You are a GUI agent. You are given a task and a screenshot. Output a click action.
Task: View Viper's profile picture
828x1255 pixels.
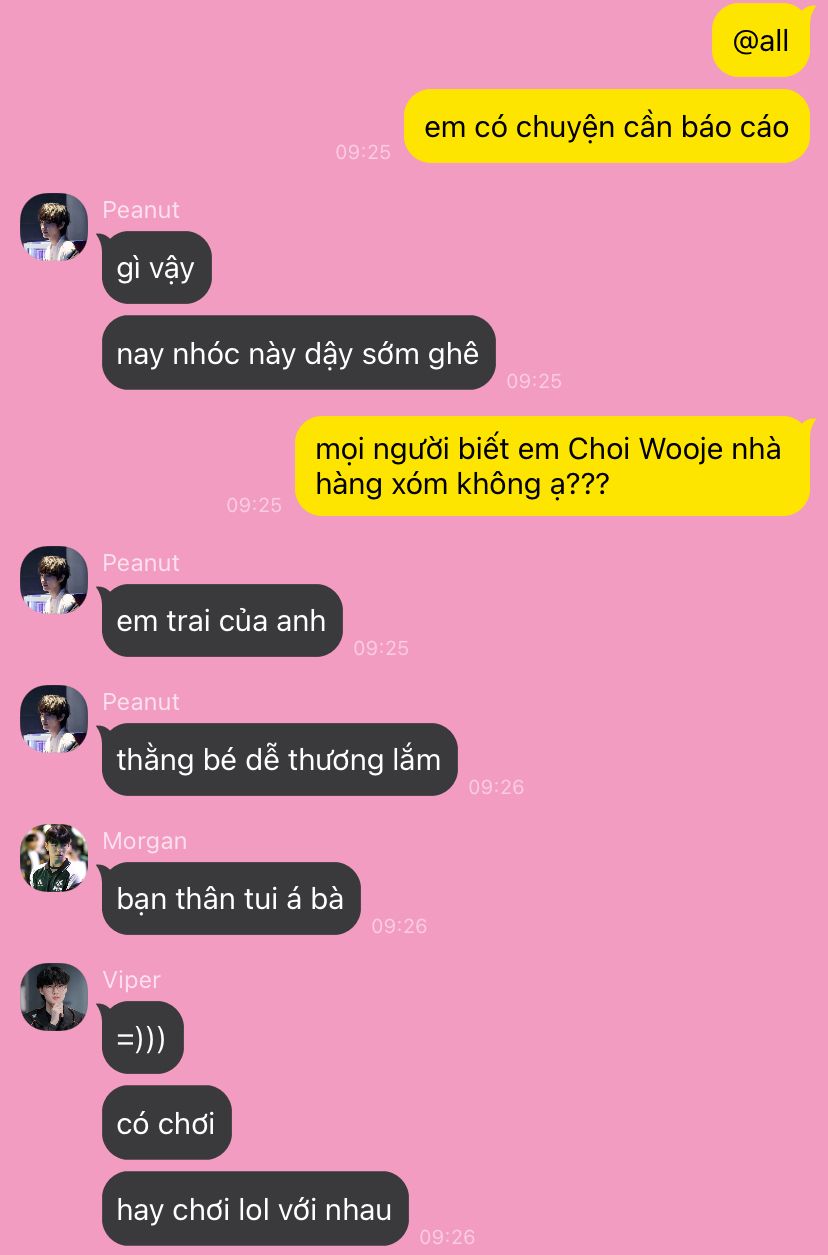coord(54,997)
